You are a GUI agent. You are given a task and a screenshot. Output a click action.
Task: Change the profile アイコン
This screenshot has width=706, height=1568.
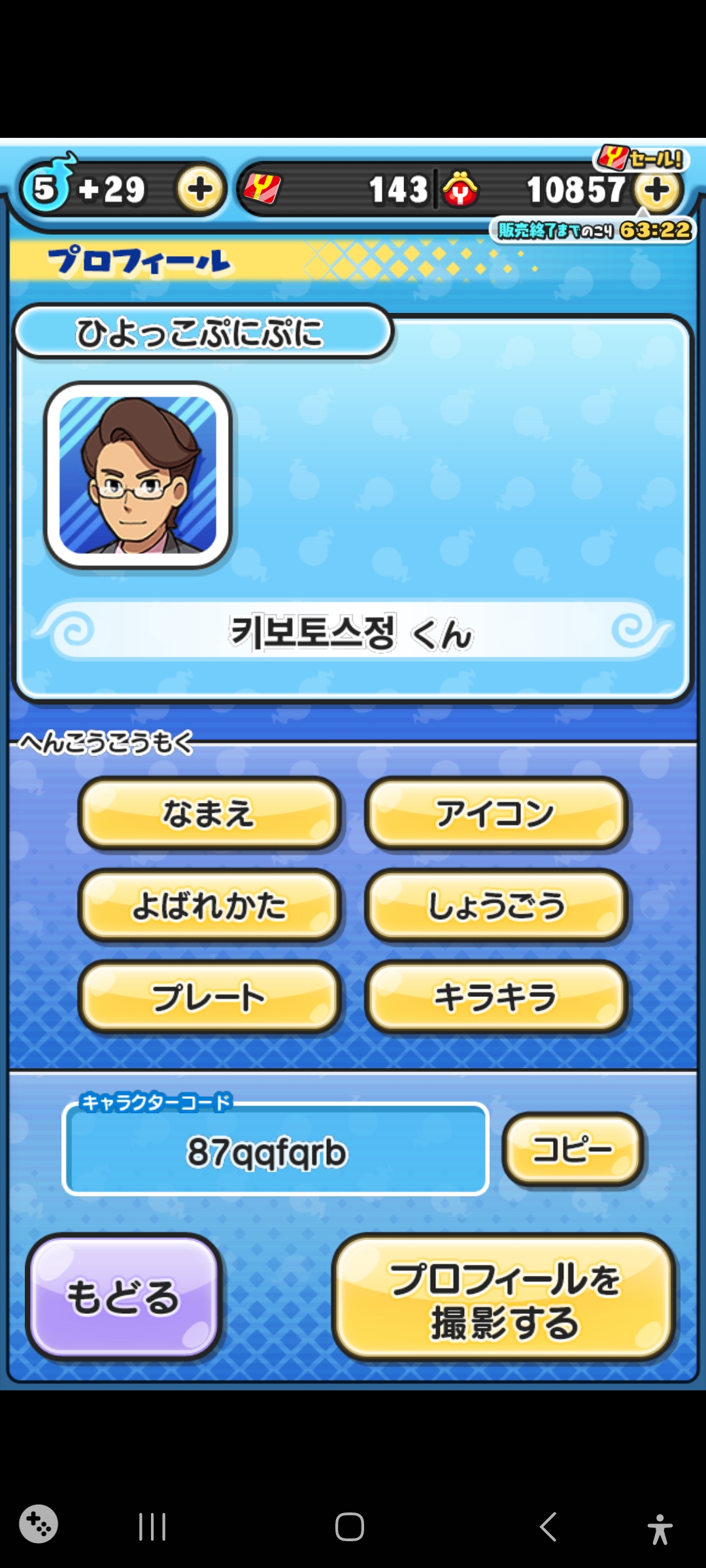(x=496, y=813)
